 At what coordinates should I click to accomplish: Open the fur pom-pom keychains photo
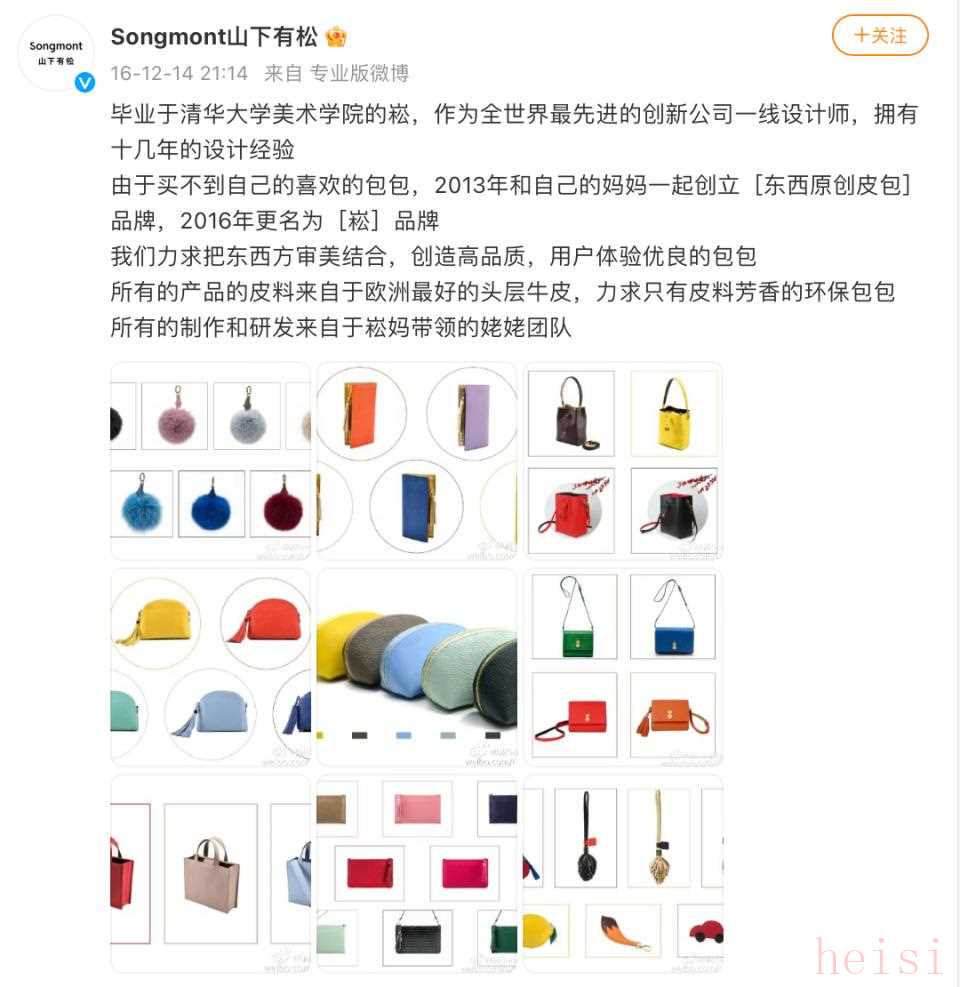pyautogui.click(x=211, y=461)
